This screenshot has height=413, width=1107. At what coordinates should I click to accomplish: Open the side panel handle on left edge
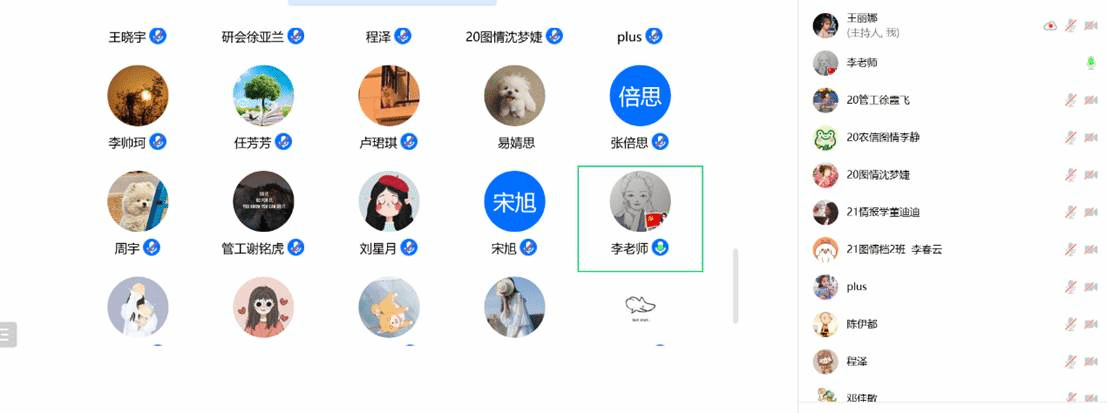(x=8, y=335)
